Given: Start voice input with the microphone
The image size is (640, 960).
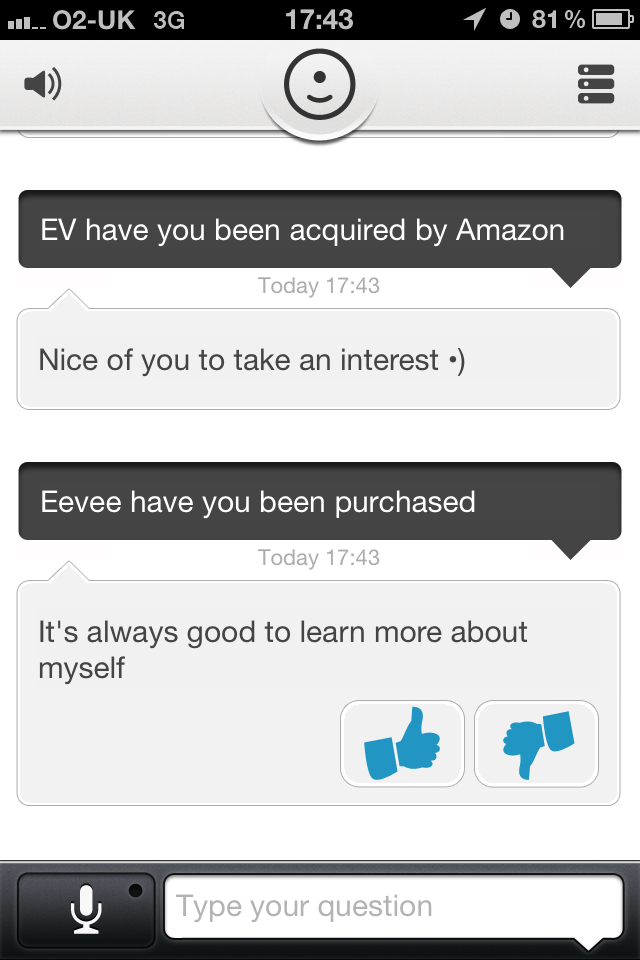Looking at the screenshot, I should (x=86, y=910).
